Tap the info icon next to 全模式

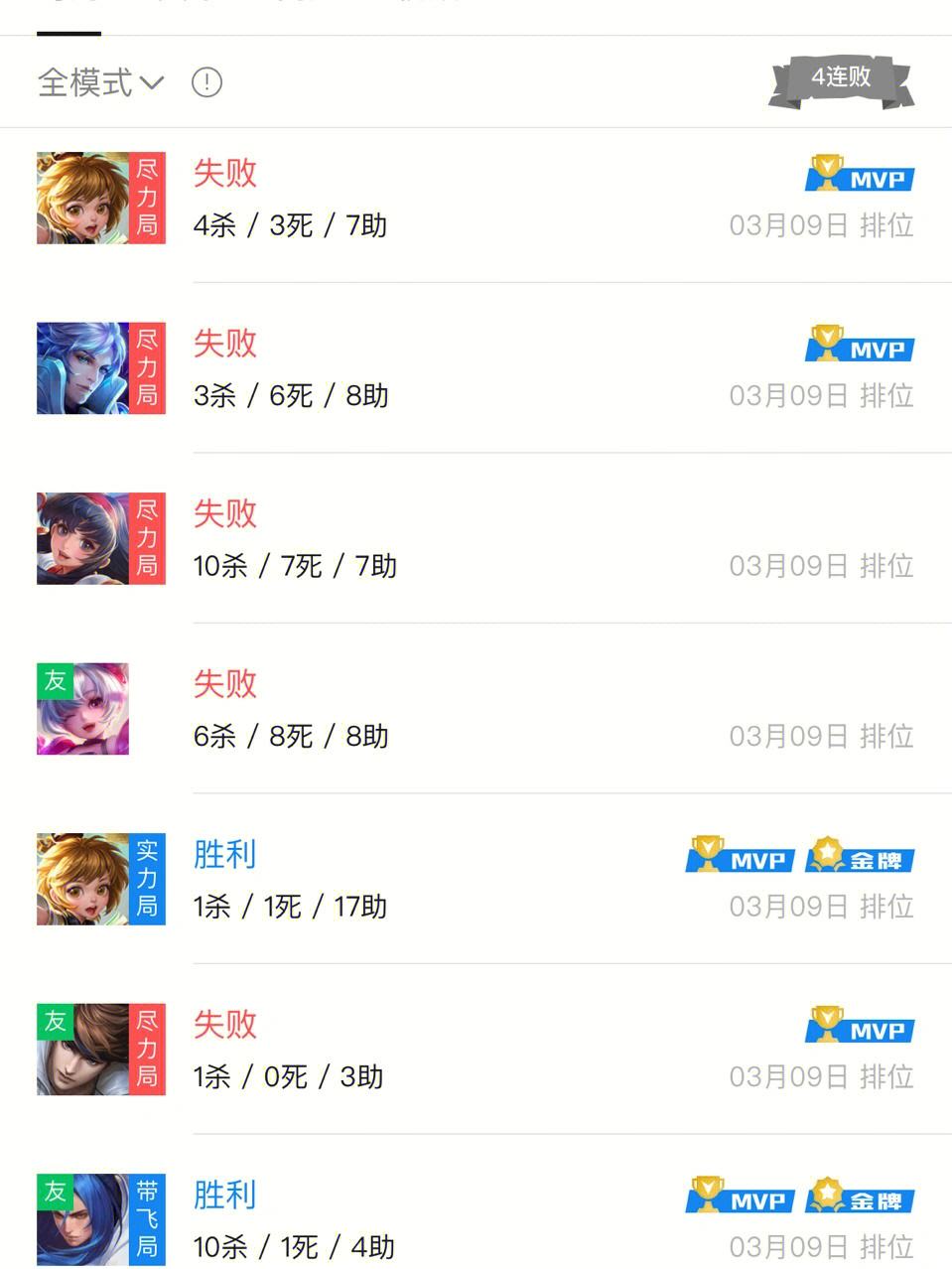click(206, 82)
